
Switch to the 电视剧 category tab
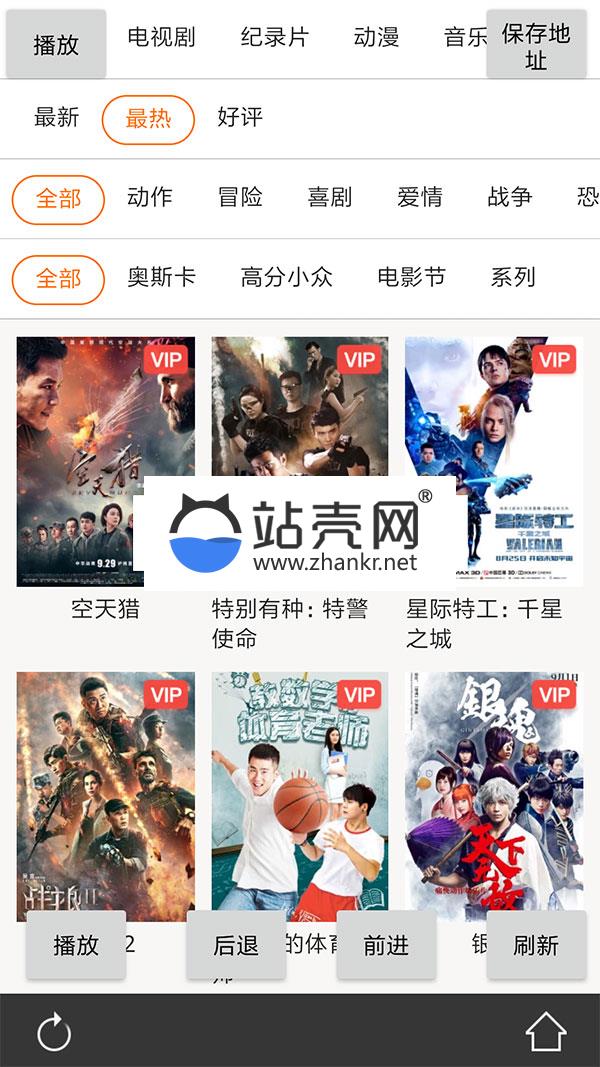coord(161,38)
